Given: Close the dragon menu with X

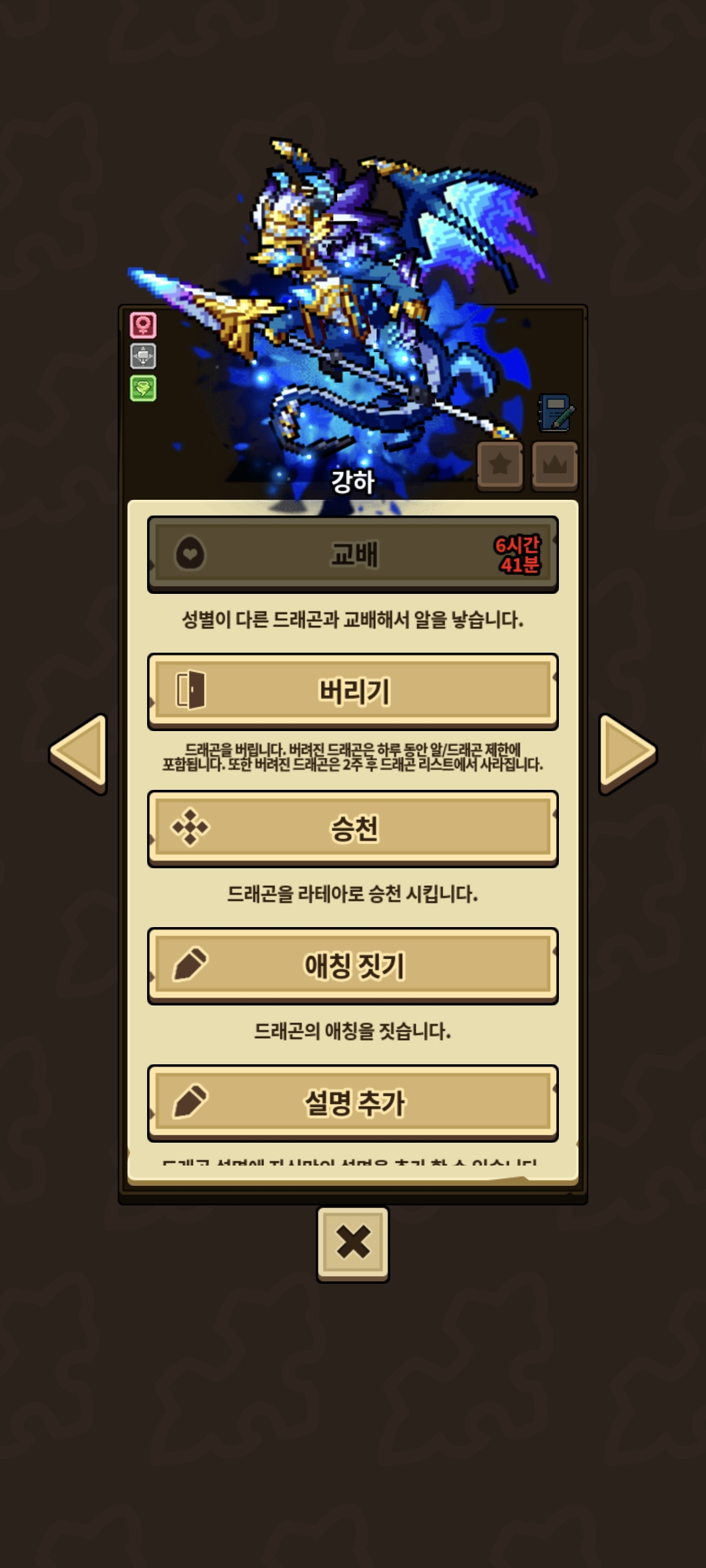Looking at the screenshot, I should pyautogui.click(x=353, y=1243).
